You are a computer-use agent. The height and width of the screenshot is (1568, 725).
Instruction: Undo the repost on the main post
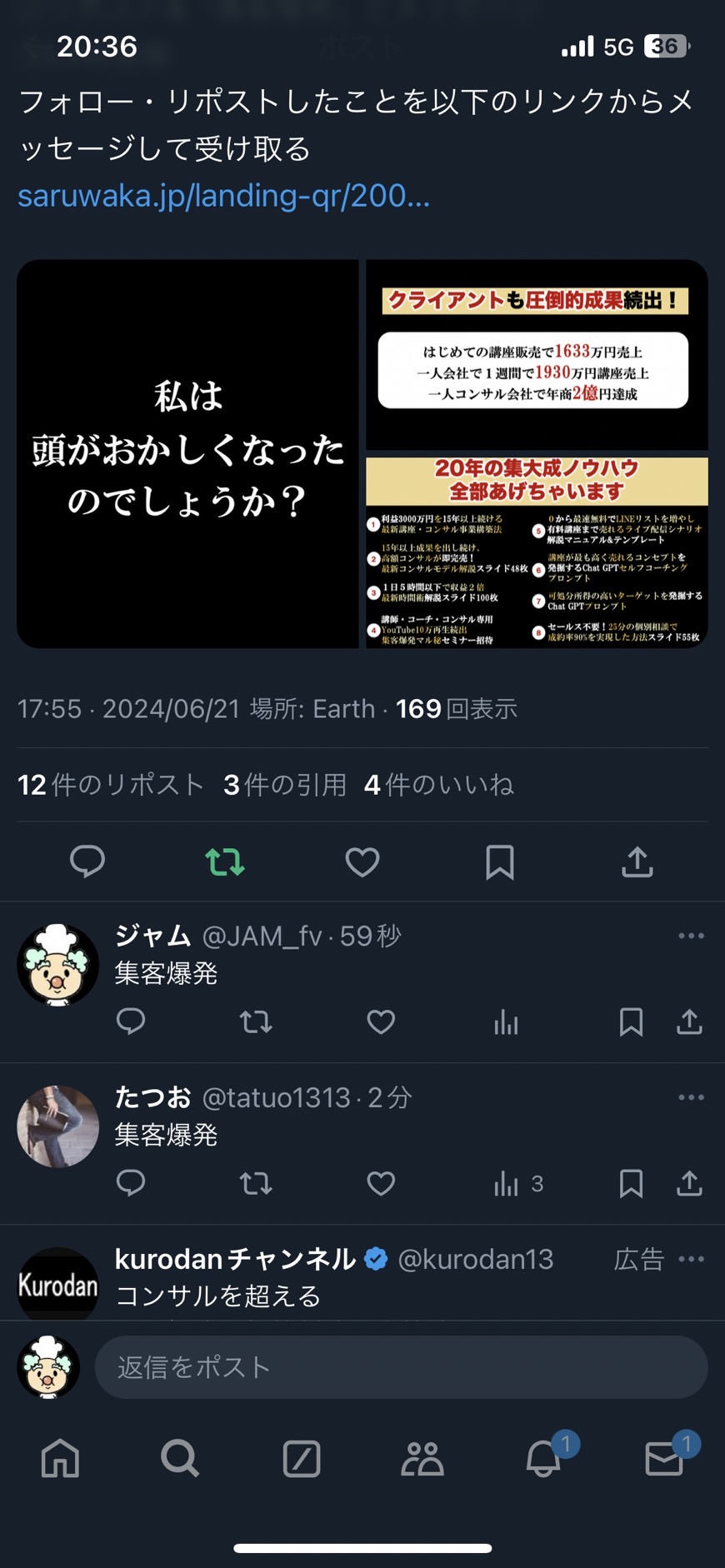pyautogui.click(x=225, y=861)
